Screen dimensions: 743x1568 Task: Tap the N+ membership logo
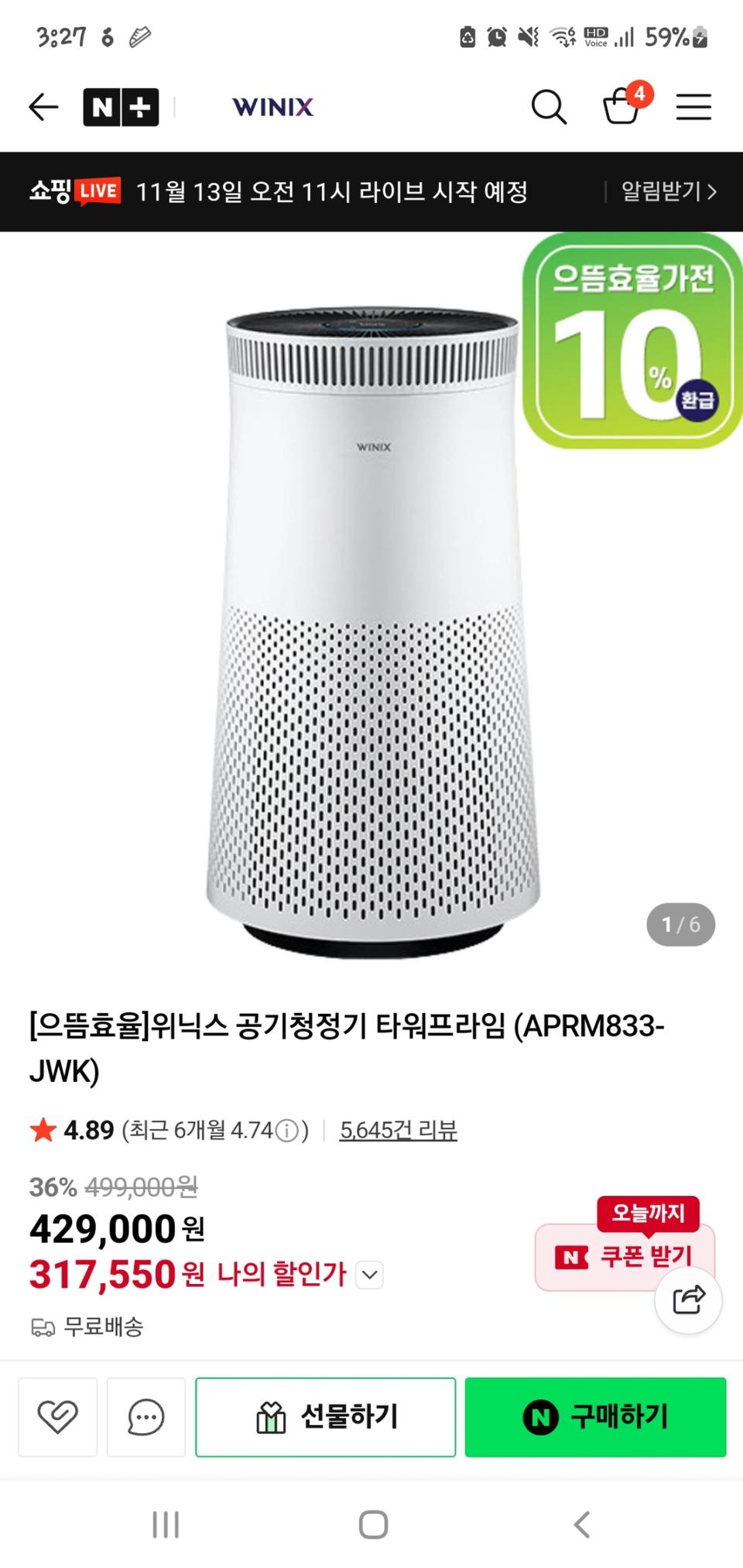tap(120, 107)
